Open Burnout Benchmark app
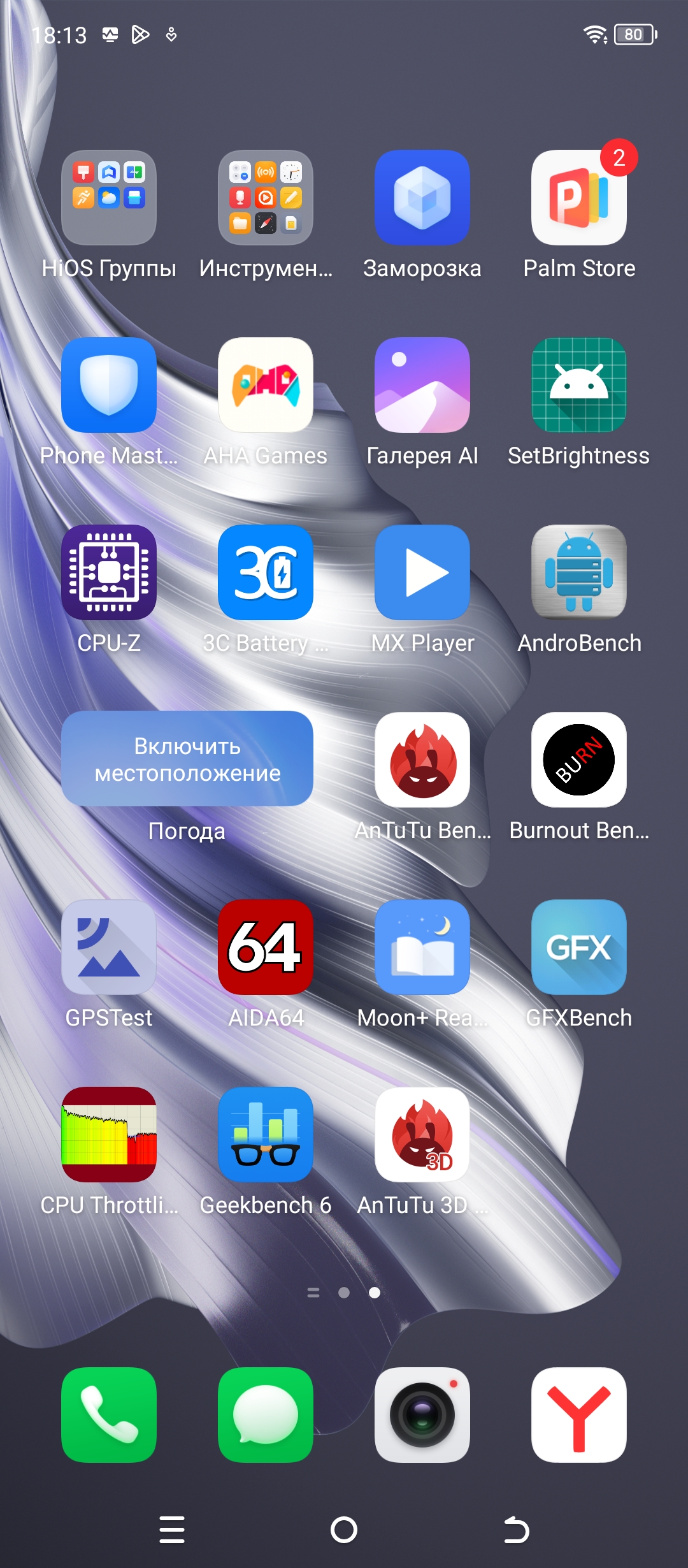Screen dimensions: 688x1568 tap(579, 760)
